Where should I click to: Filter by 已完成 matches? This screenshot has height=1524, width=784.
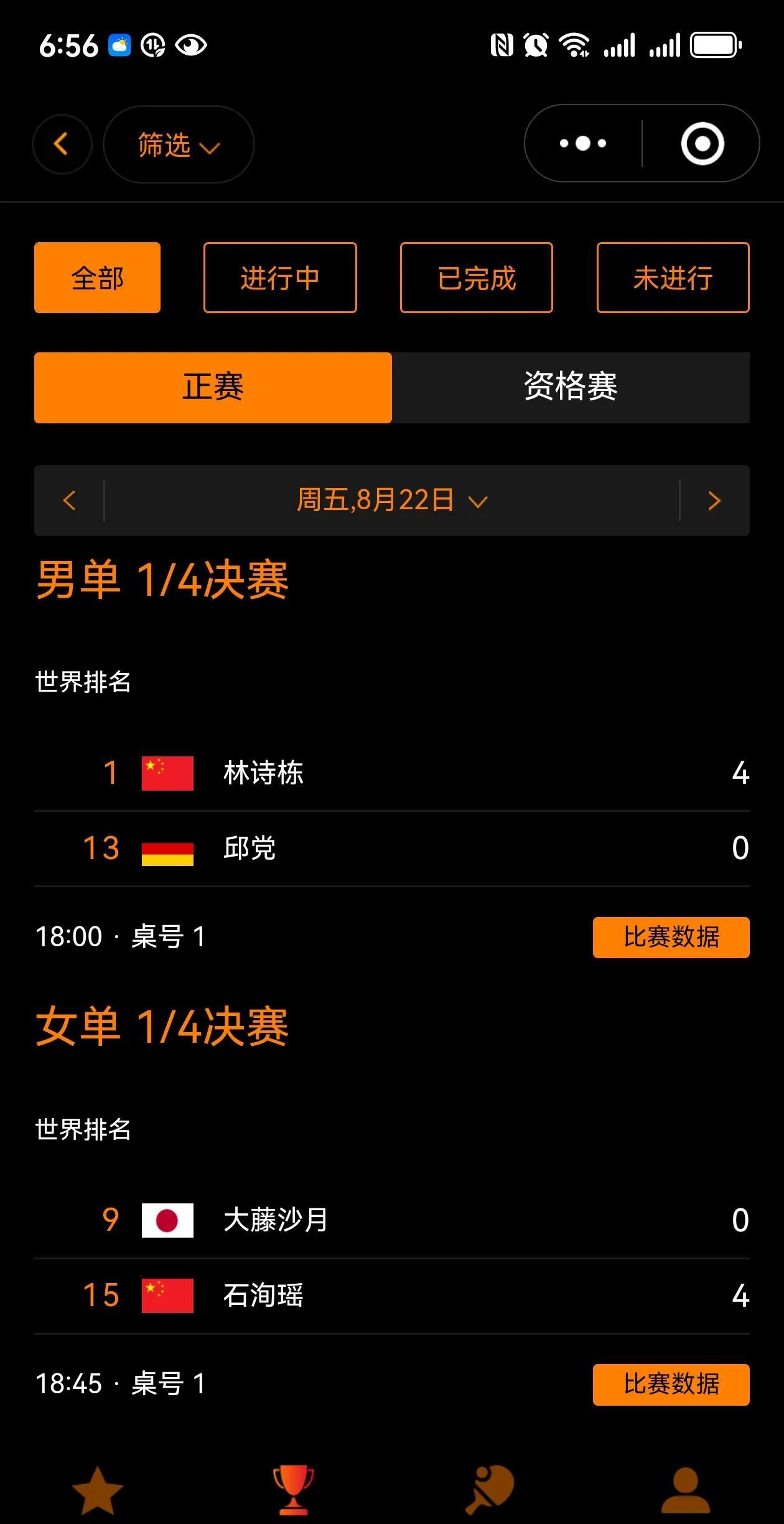click(x=477, y=278)
